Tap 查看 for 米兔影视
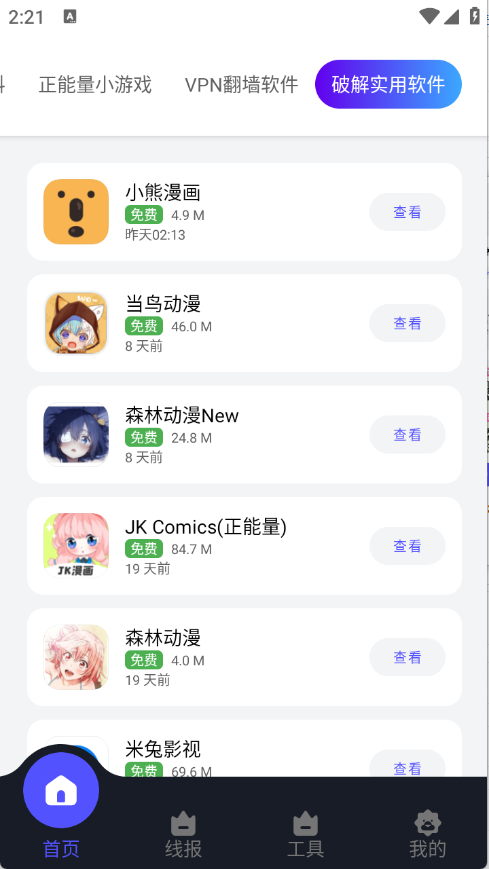The width and height of the screenshot is (489, 869). coord(408,765)
